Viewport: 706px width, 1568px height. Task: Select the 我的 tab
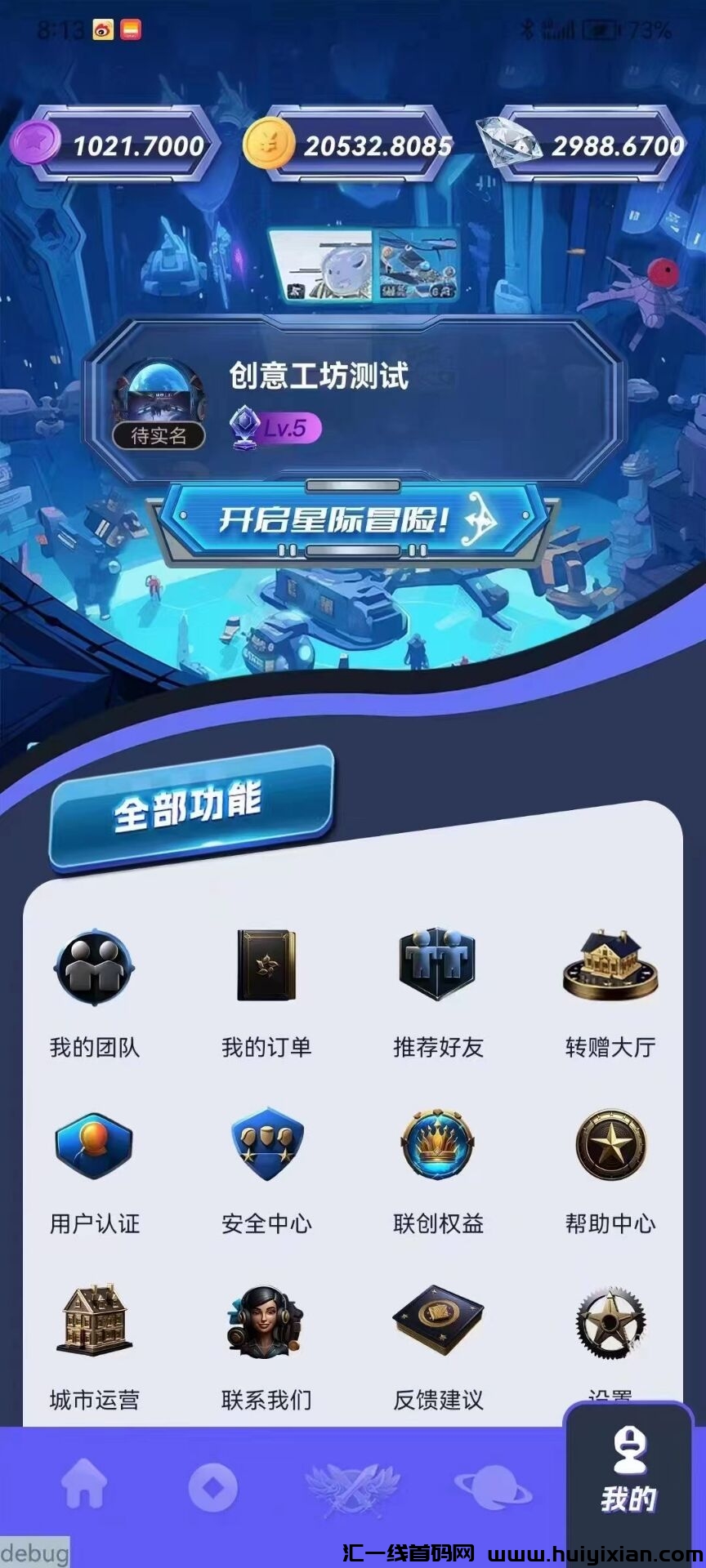[628, 1480]
